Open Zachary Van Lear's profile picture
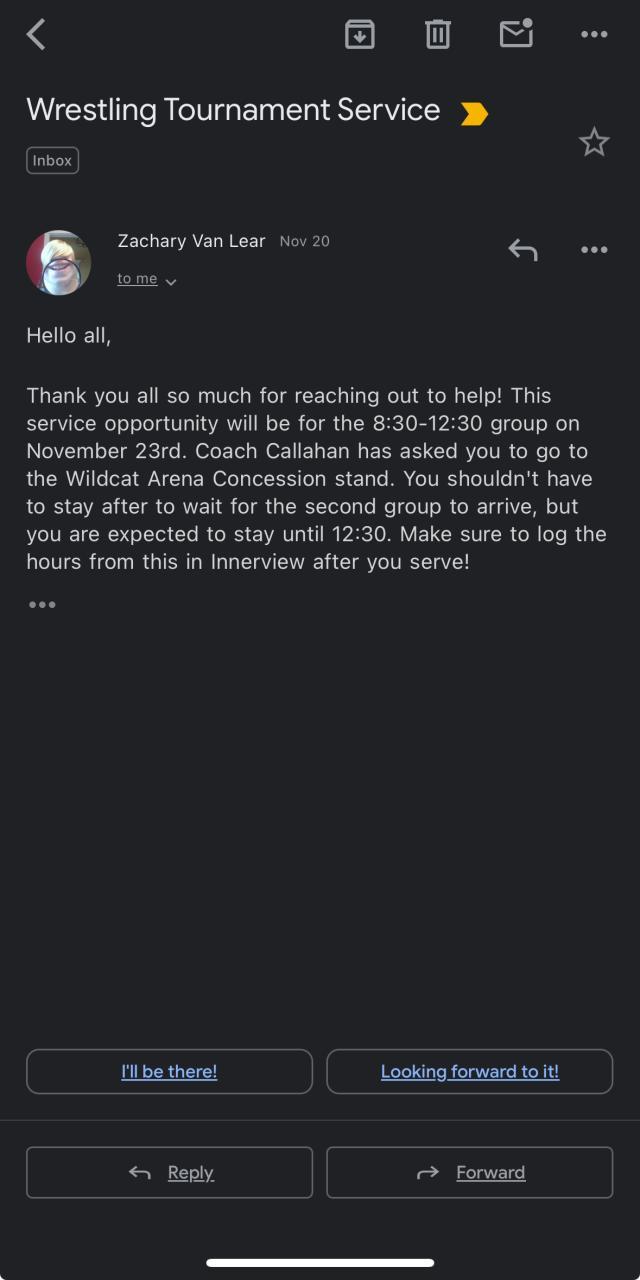The height and width of the screenshot is (1280, 640). 59,263
